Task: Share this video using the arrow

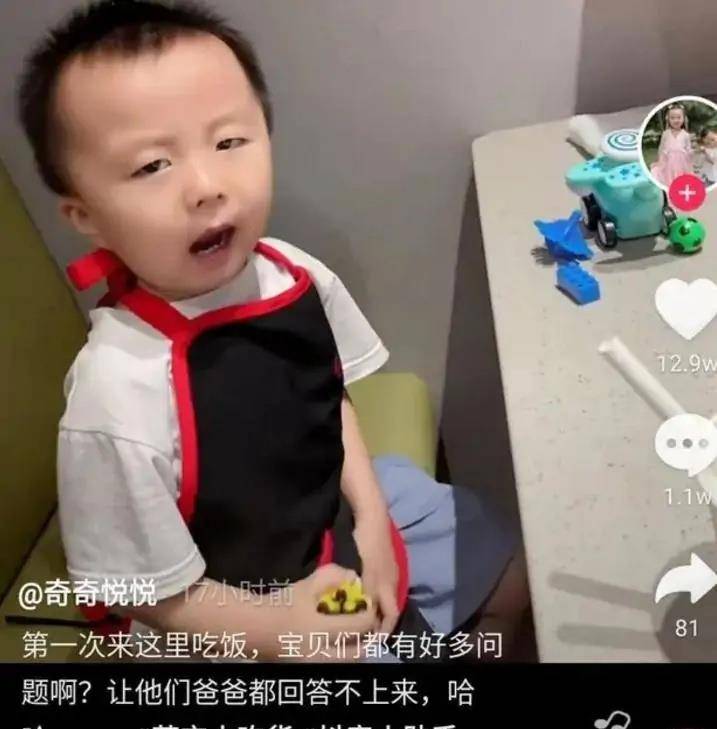Action: click(x=687, y=582)
